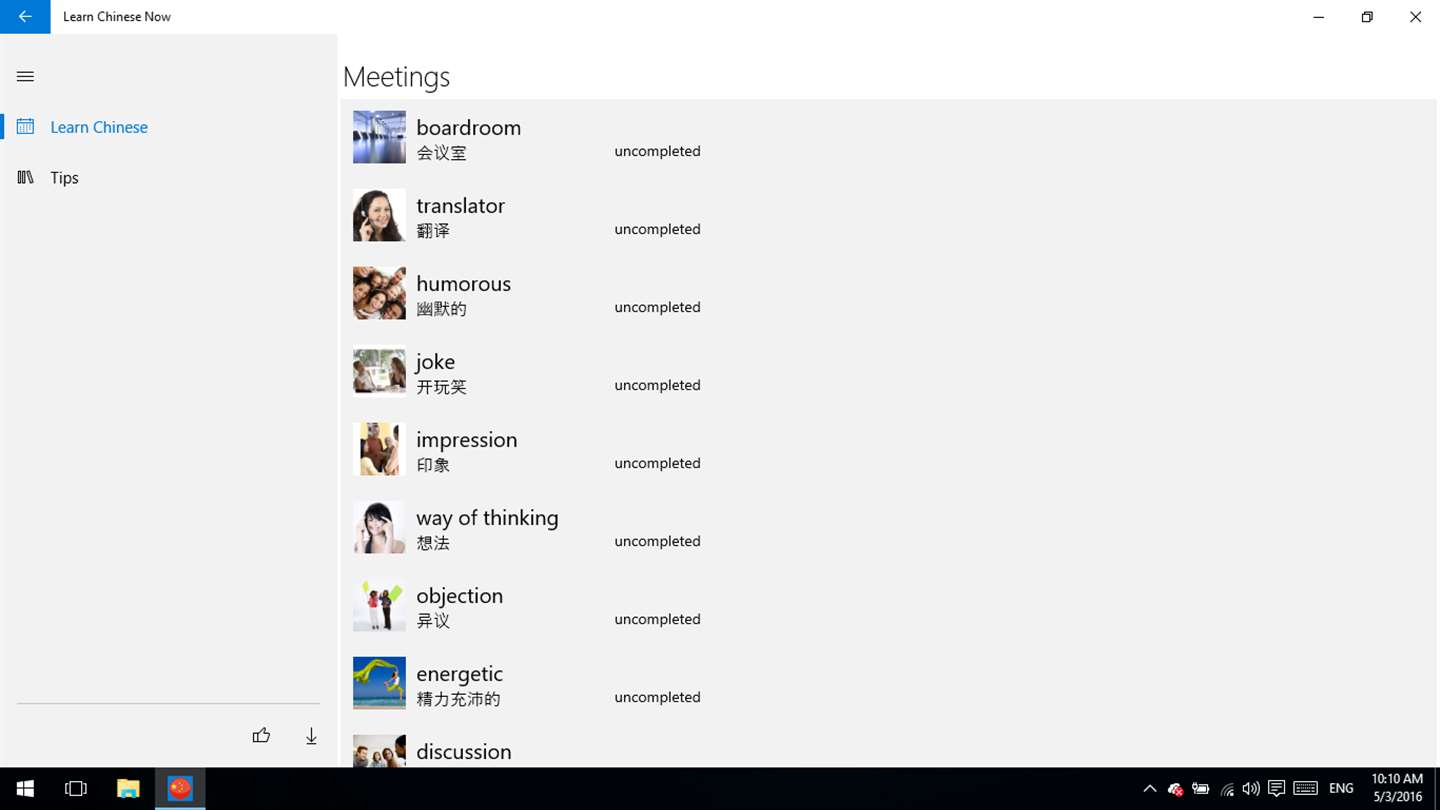Close the Learn Chinese Now window
This screenshot has height=810, width=1440.
point(1415,17)
